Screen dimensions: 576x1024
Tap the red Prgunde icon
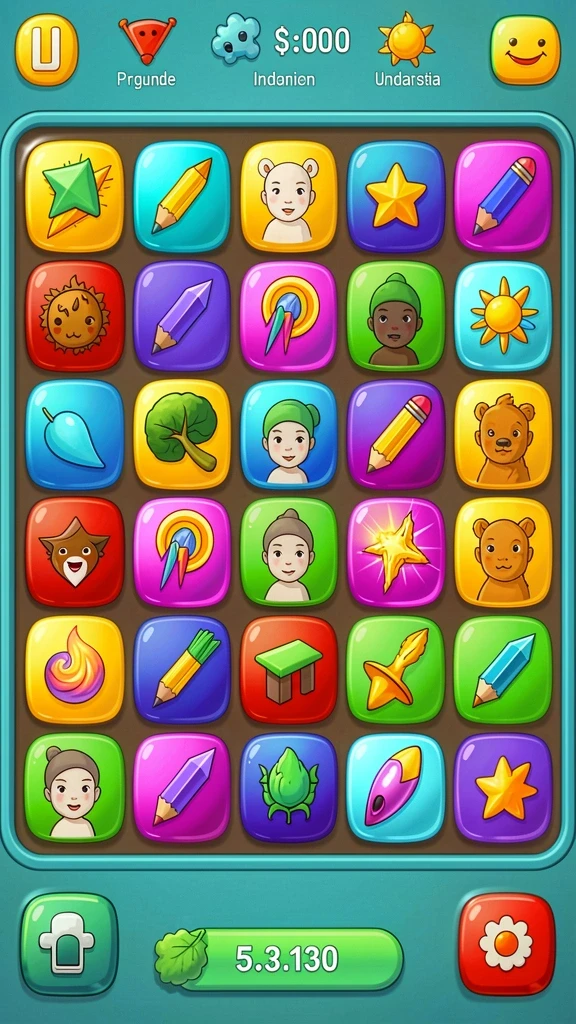(x=147, y=40)
